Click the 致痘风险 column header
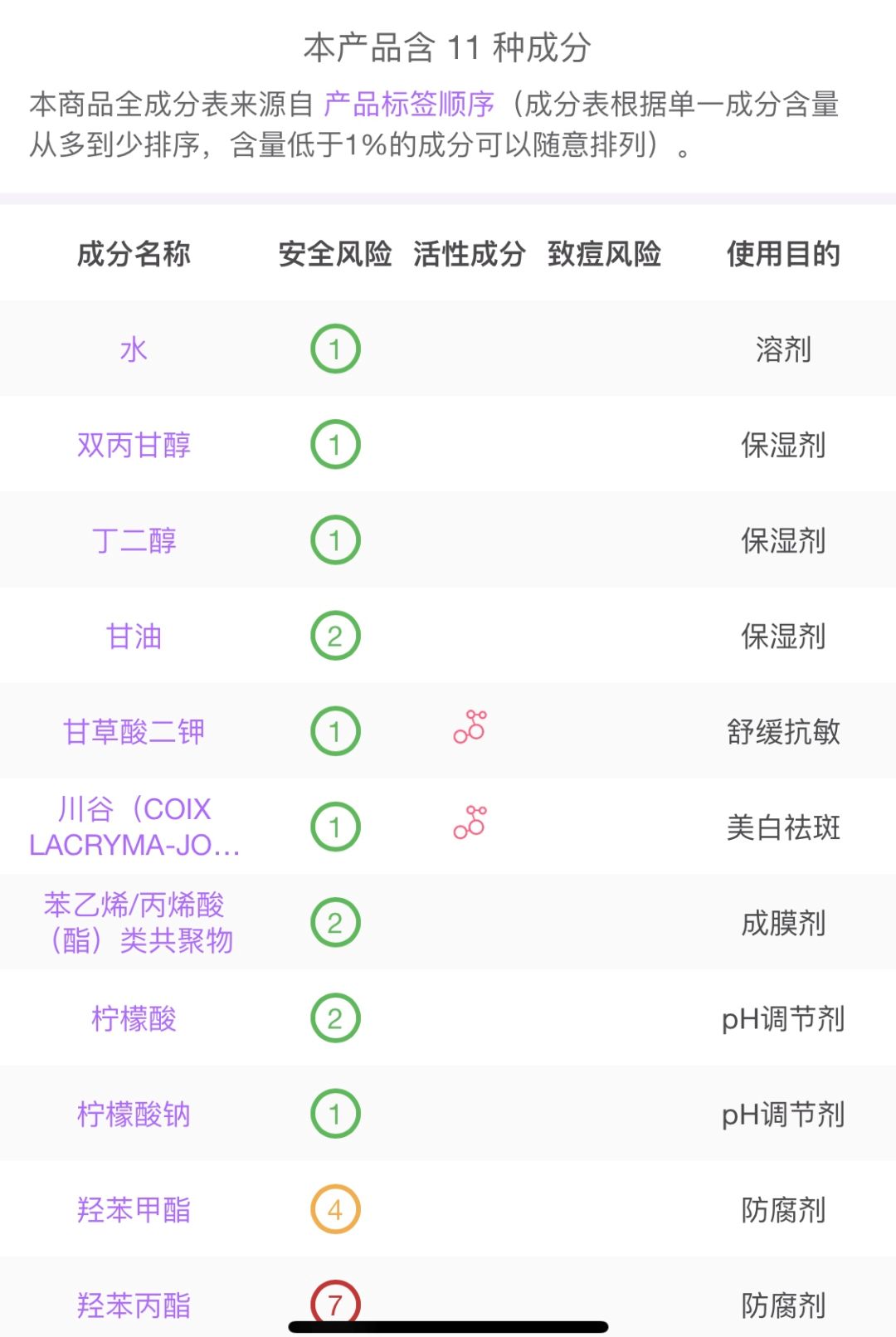 605,256
